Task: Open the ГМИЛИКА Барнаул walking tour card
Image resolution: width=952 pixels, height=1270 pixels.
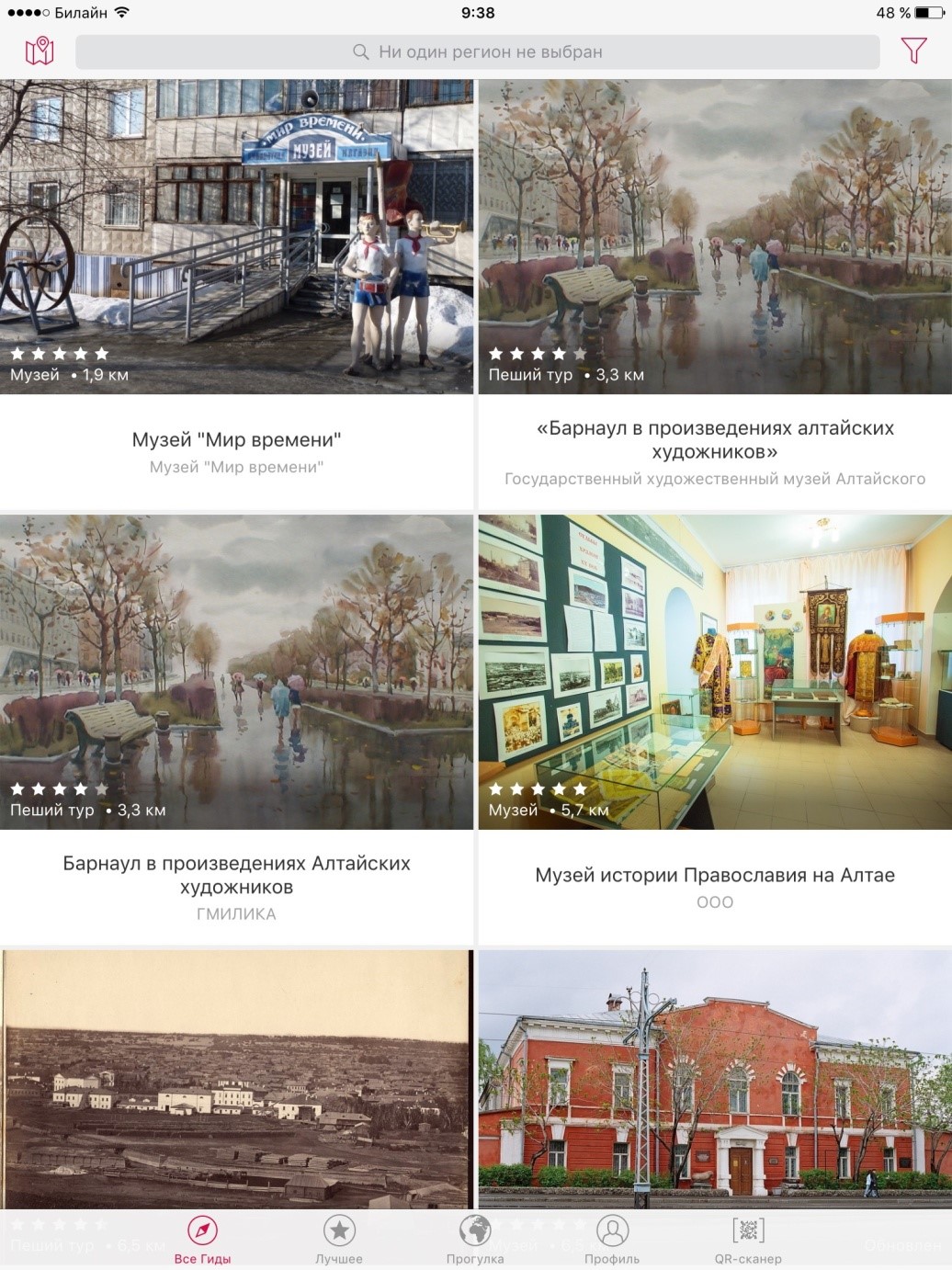Action: [x=236, y=729]
